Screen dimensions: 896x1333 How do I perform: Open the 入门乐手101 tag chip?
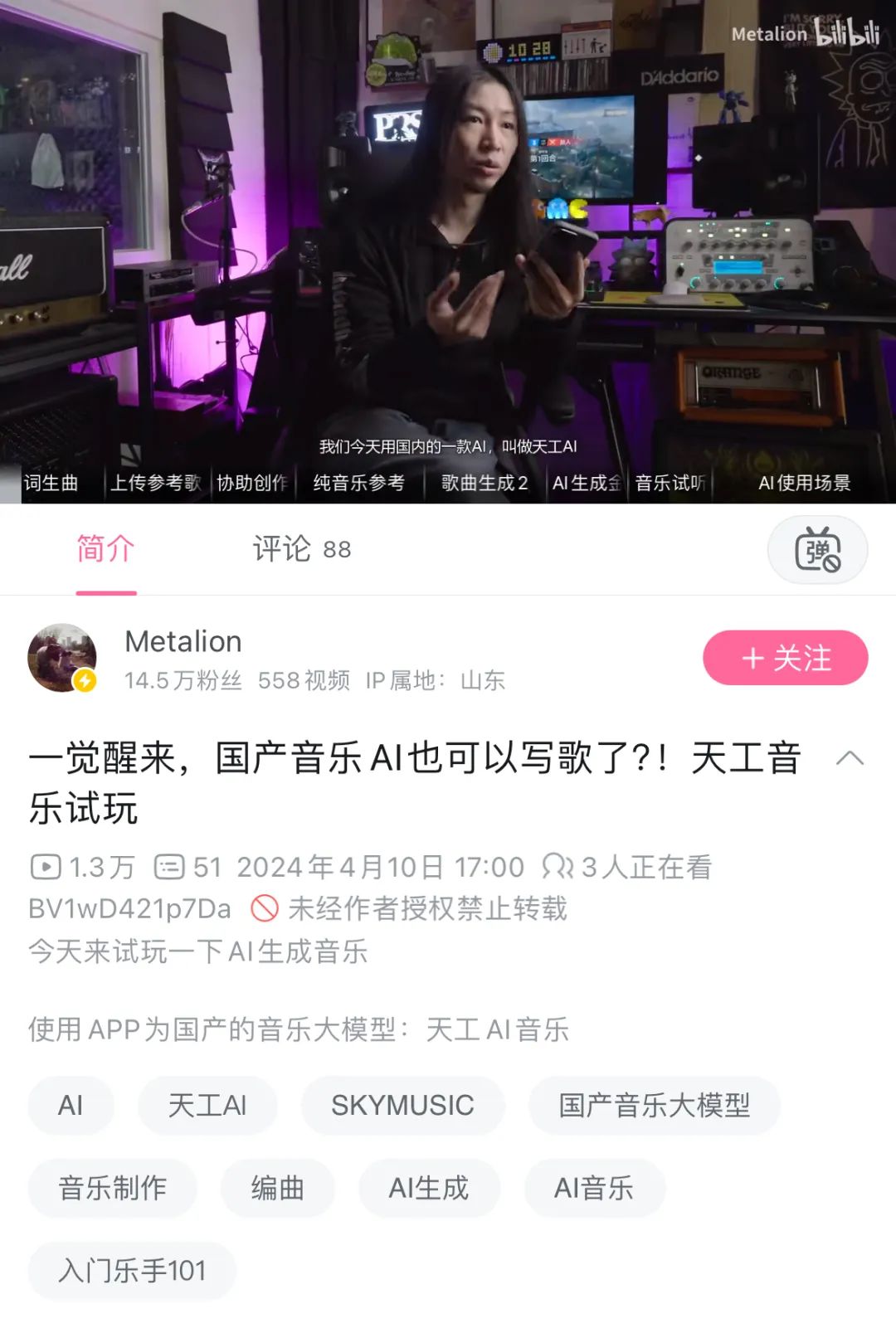132,1270
